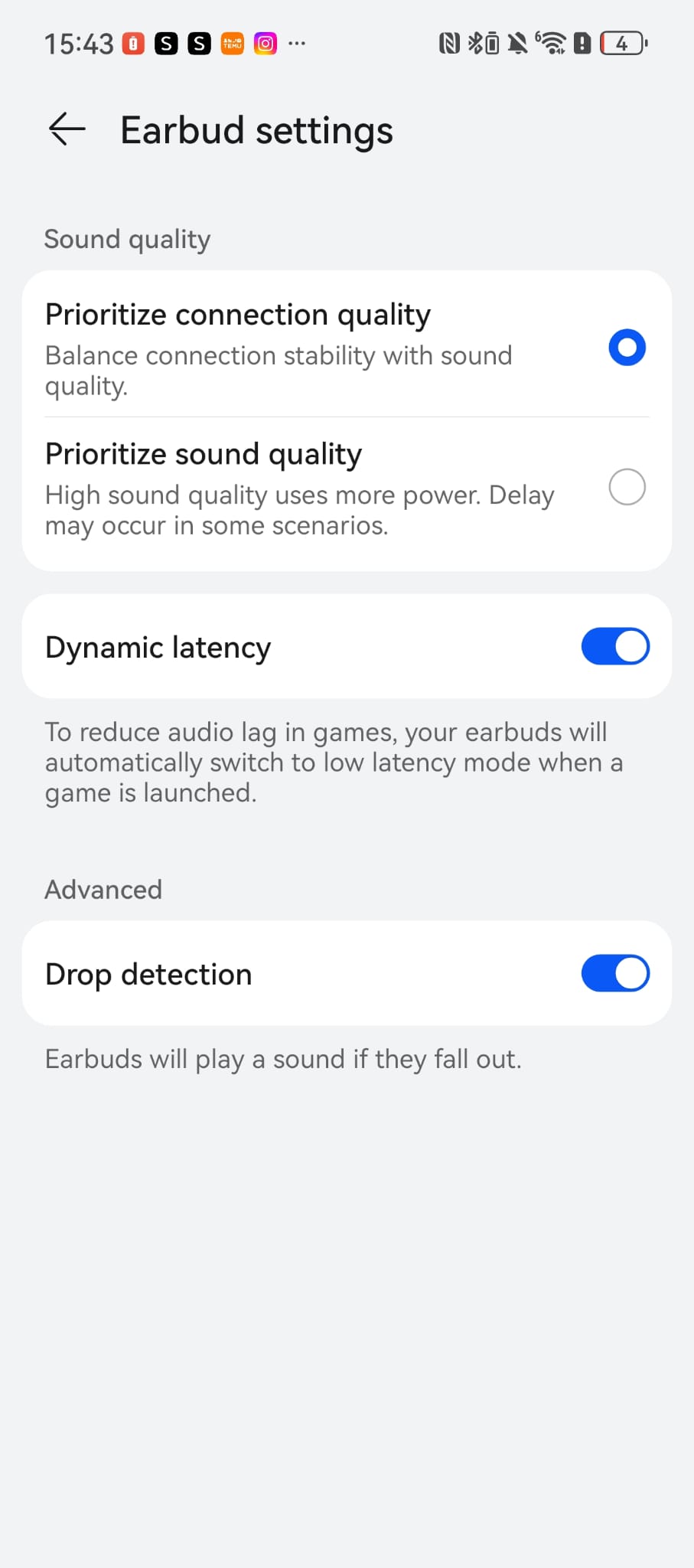
Task: Choose Prioritize sound quality option
Action: [626, 487]
